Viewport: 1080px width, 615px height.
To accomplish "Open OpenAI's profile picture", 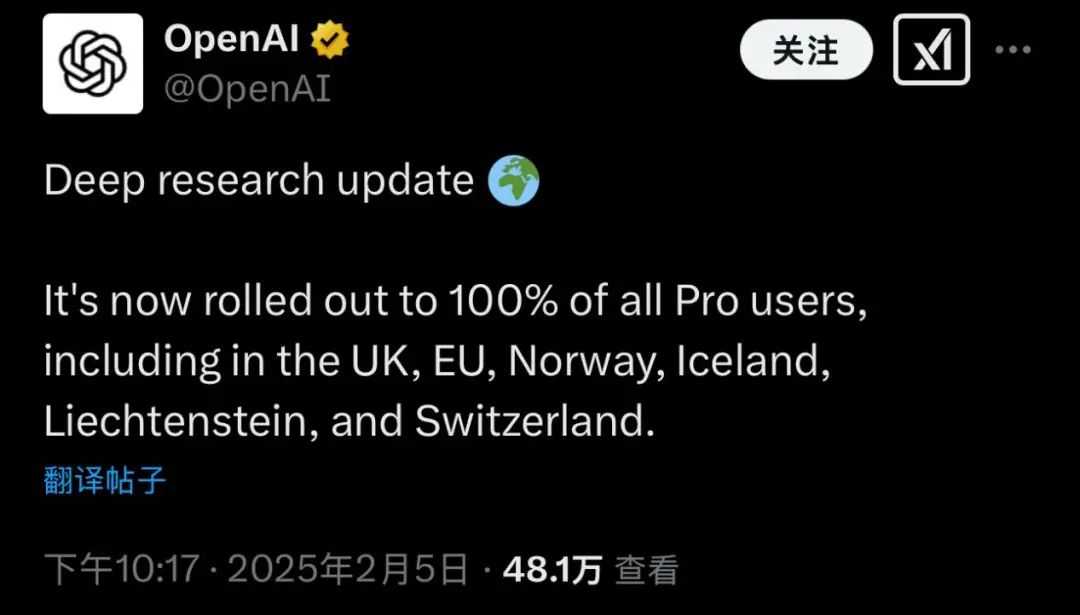I will (92, 64).
